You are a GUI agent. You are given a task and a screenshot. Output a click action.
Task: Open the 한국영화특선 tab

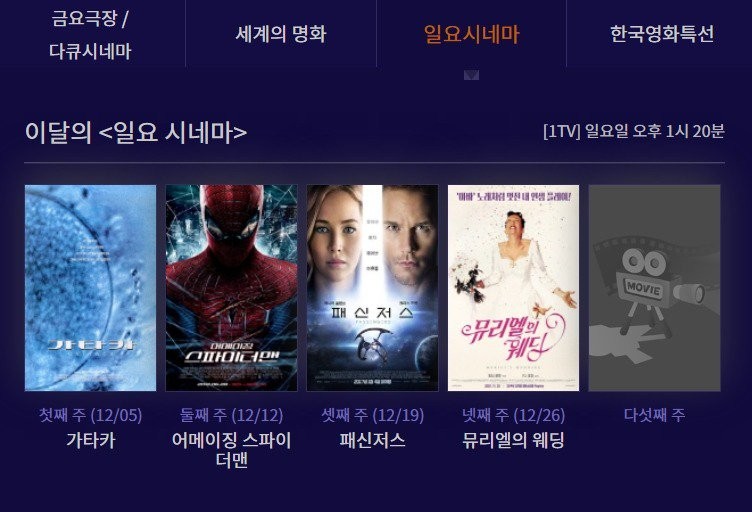tap(661, 34)
